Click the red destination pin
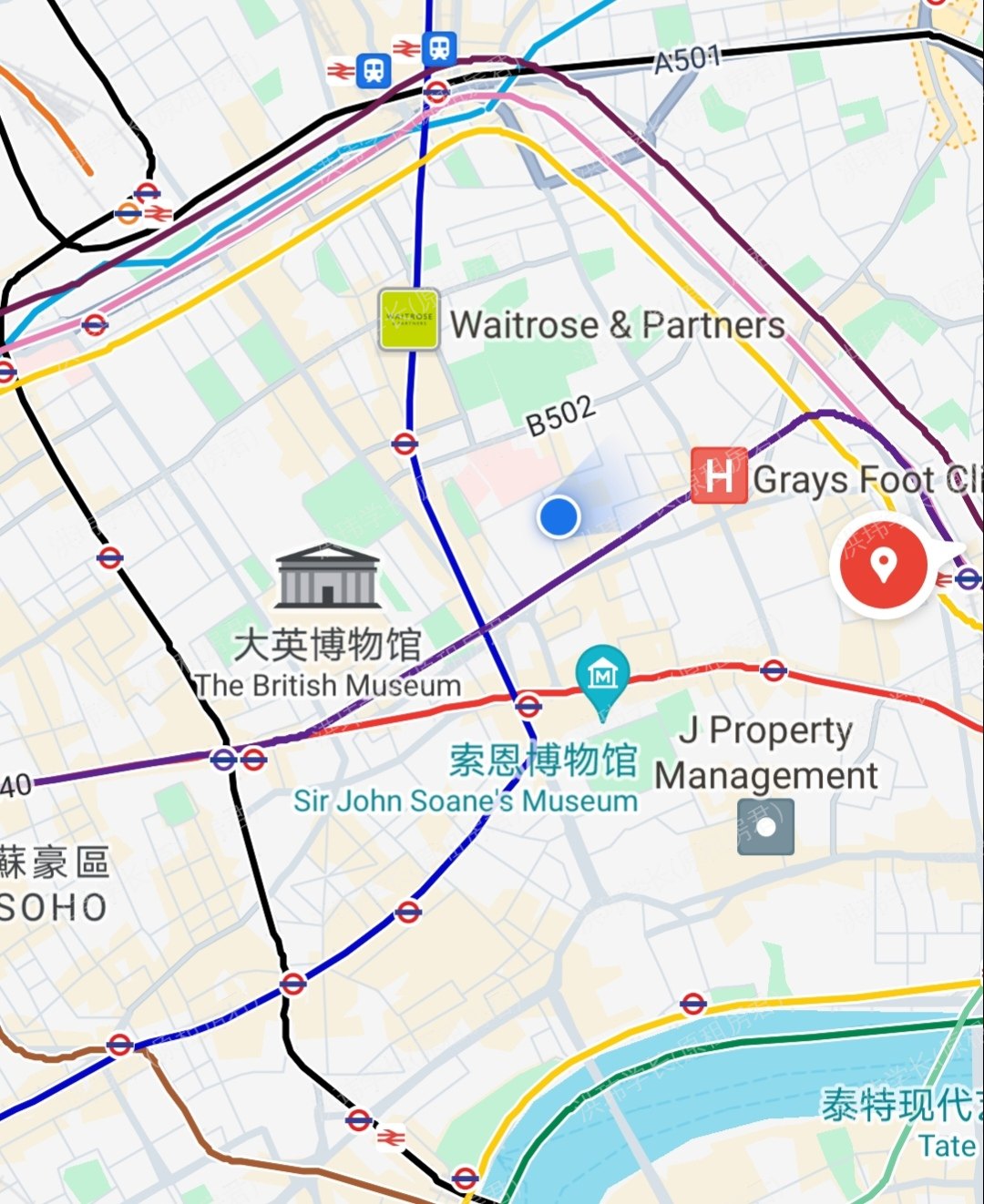 click(882, 565)
